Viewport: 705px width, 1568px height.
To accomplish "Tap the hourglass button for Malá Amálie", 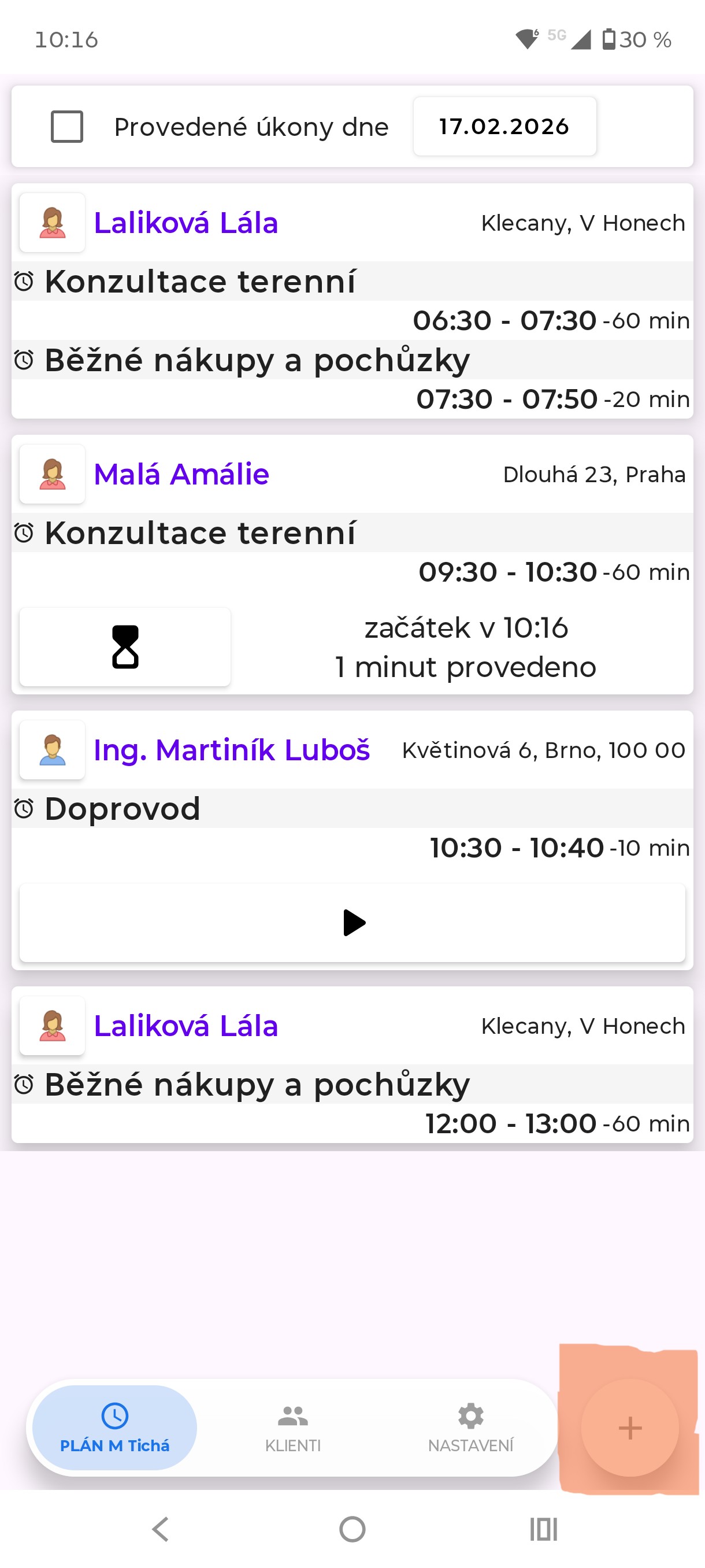I will point(125,647).
